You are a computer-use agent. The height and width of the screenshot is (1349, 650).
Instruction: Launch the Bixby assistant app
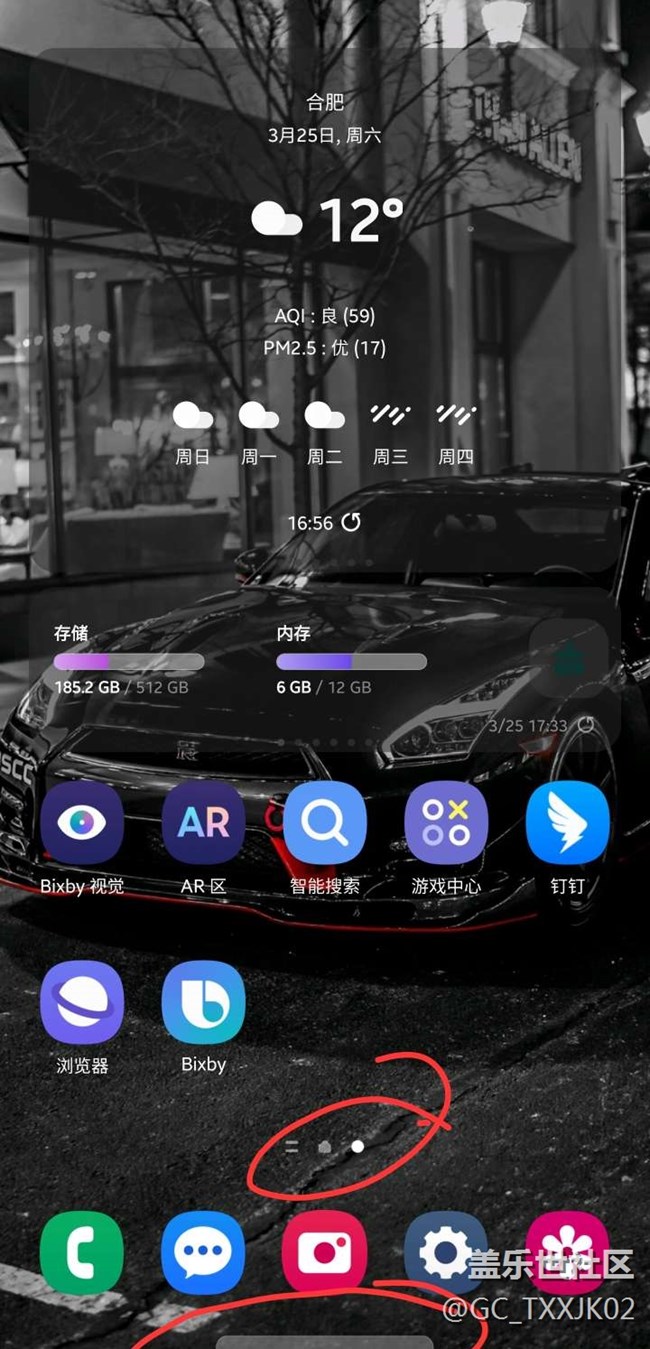click(x=203, y=1003)
